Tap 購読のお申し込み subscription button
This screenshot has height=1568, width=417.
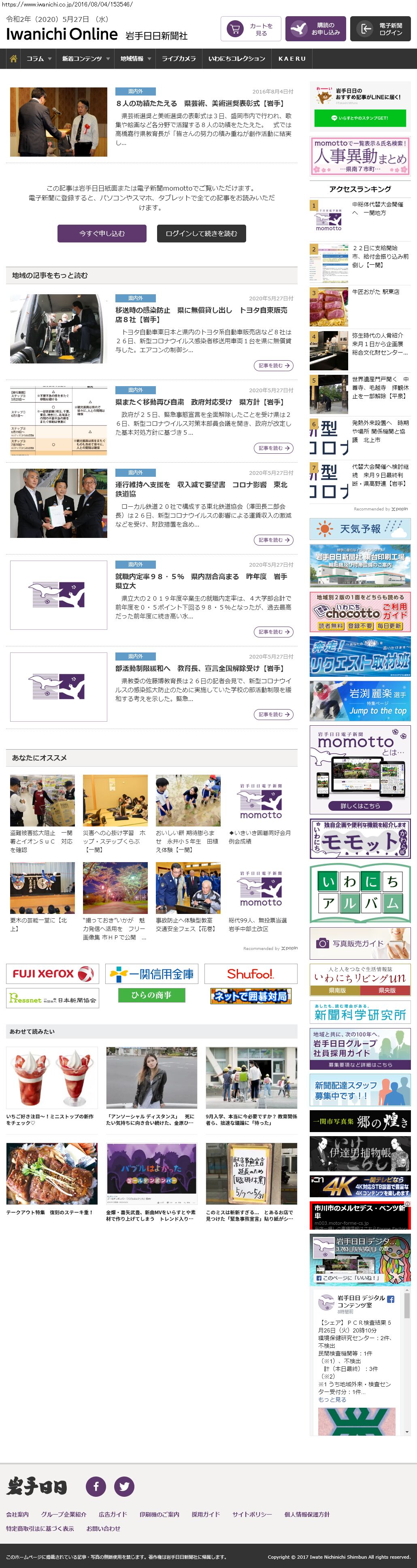click(315, 29)
